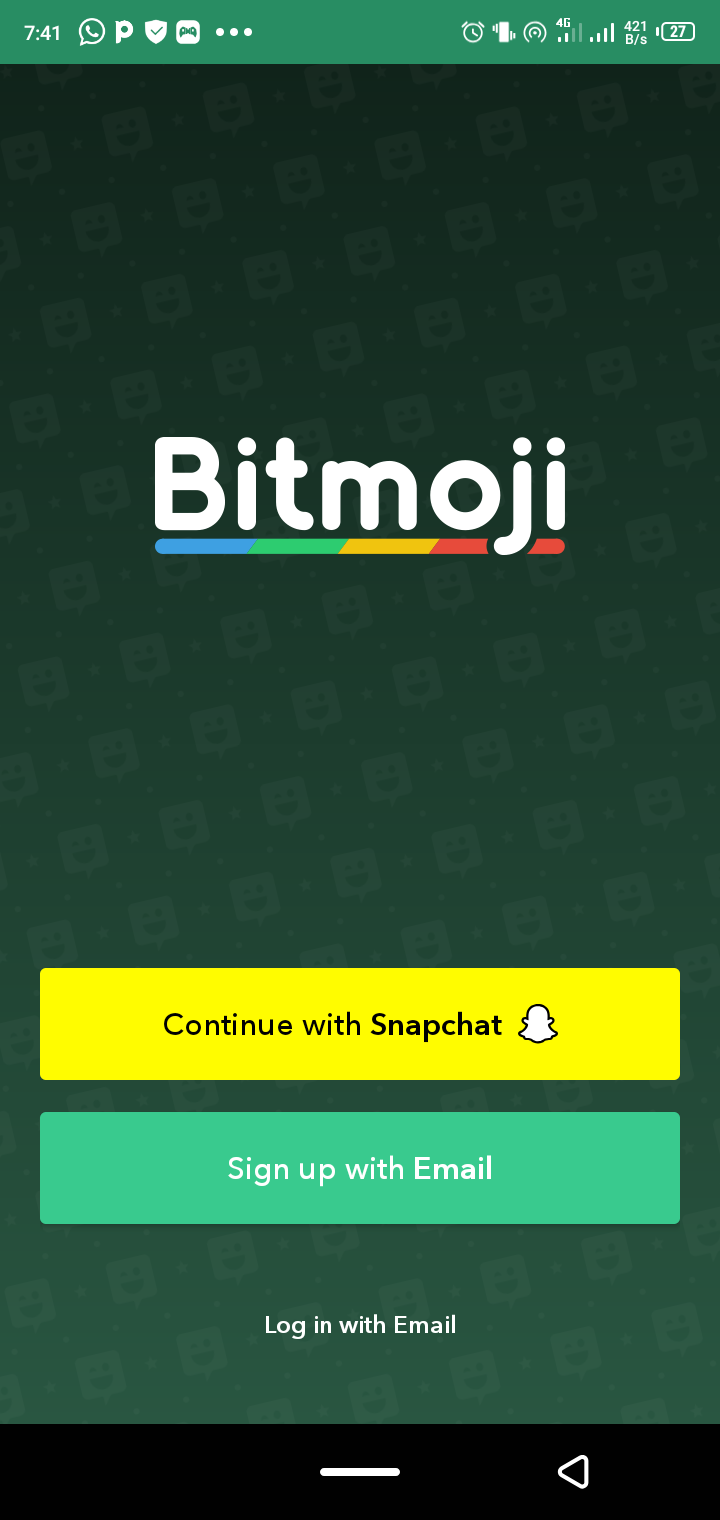Screen dimensions: 720x1520
Task: Tap the alarm clock icon in the status bar
Action: 472,31
